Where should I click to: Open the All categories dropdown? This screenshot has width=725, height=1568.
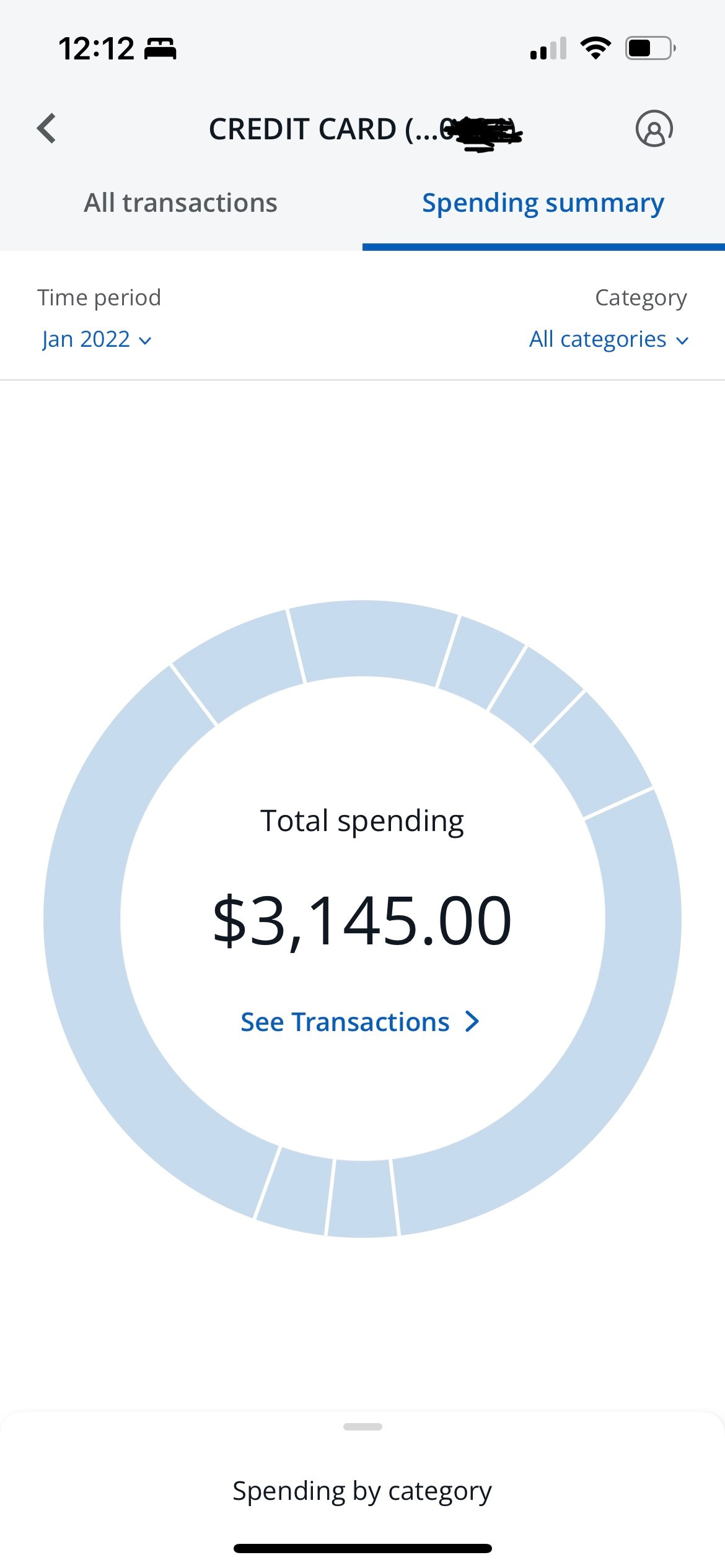point(609,339)
